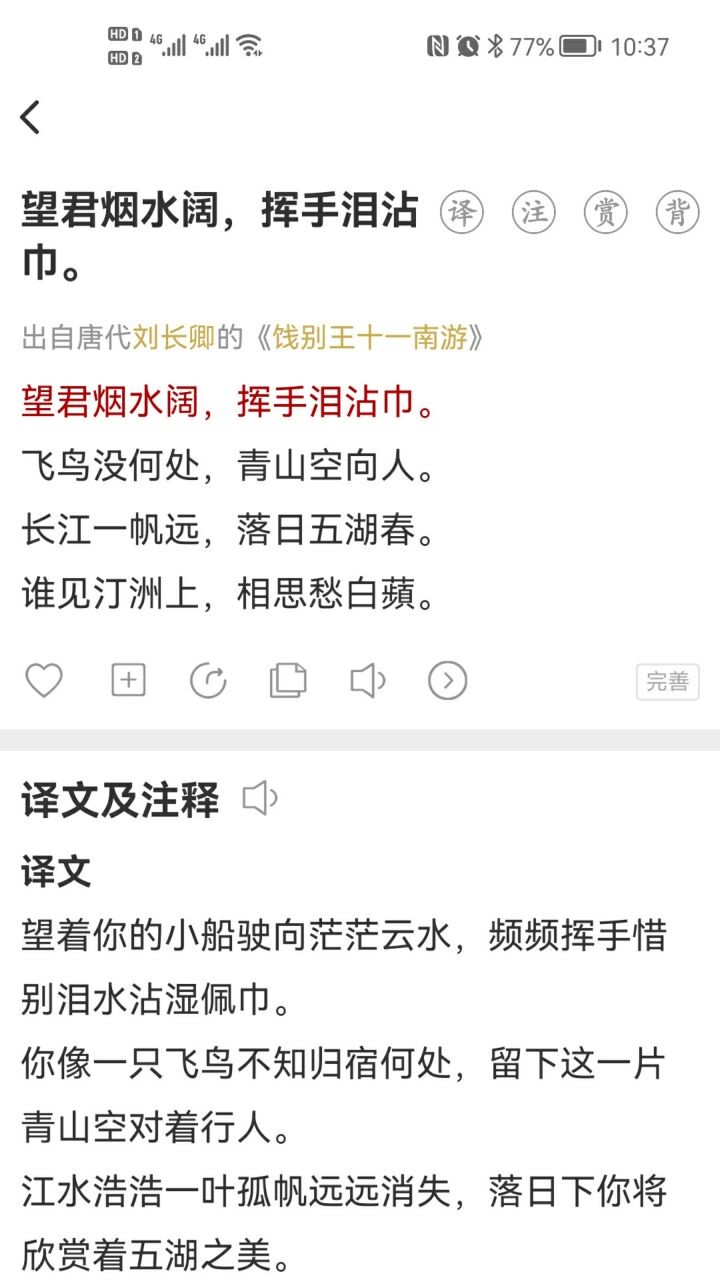Image resolution: width=720 pixels, height=1280 pixels.
Task: Tap the 完善 button
Action: coord(667,682)
